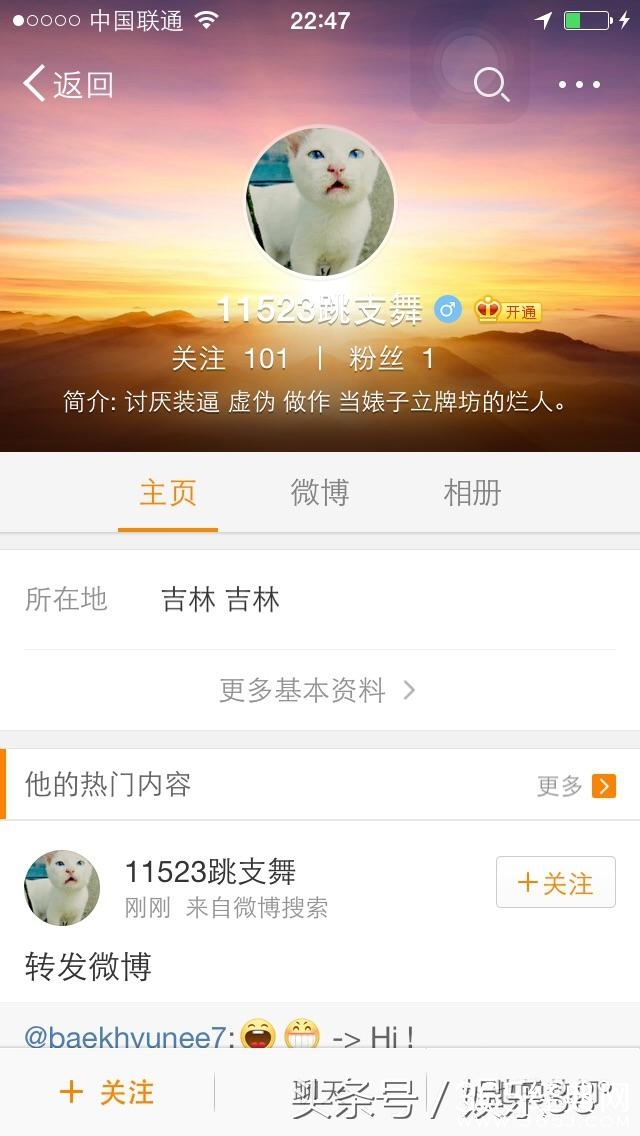
Task: Tap the large cat profile avatar
Action: [x=320, y=201]
